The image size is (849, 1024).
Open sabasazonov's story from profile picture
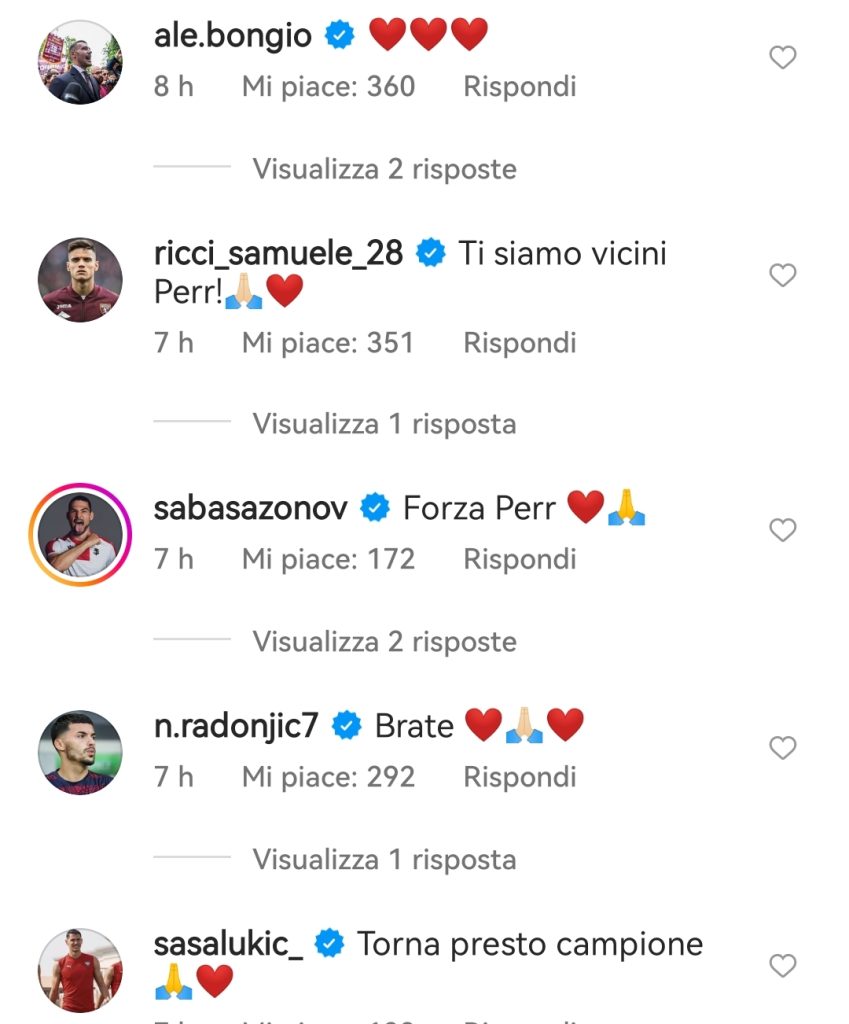click(80, 534)
